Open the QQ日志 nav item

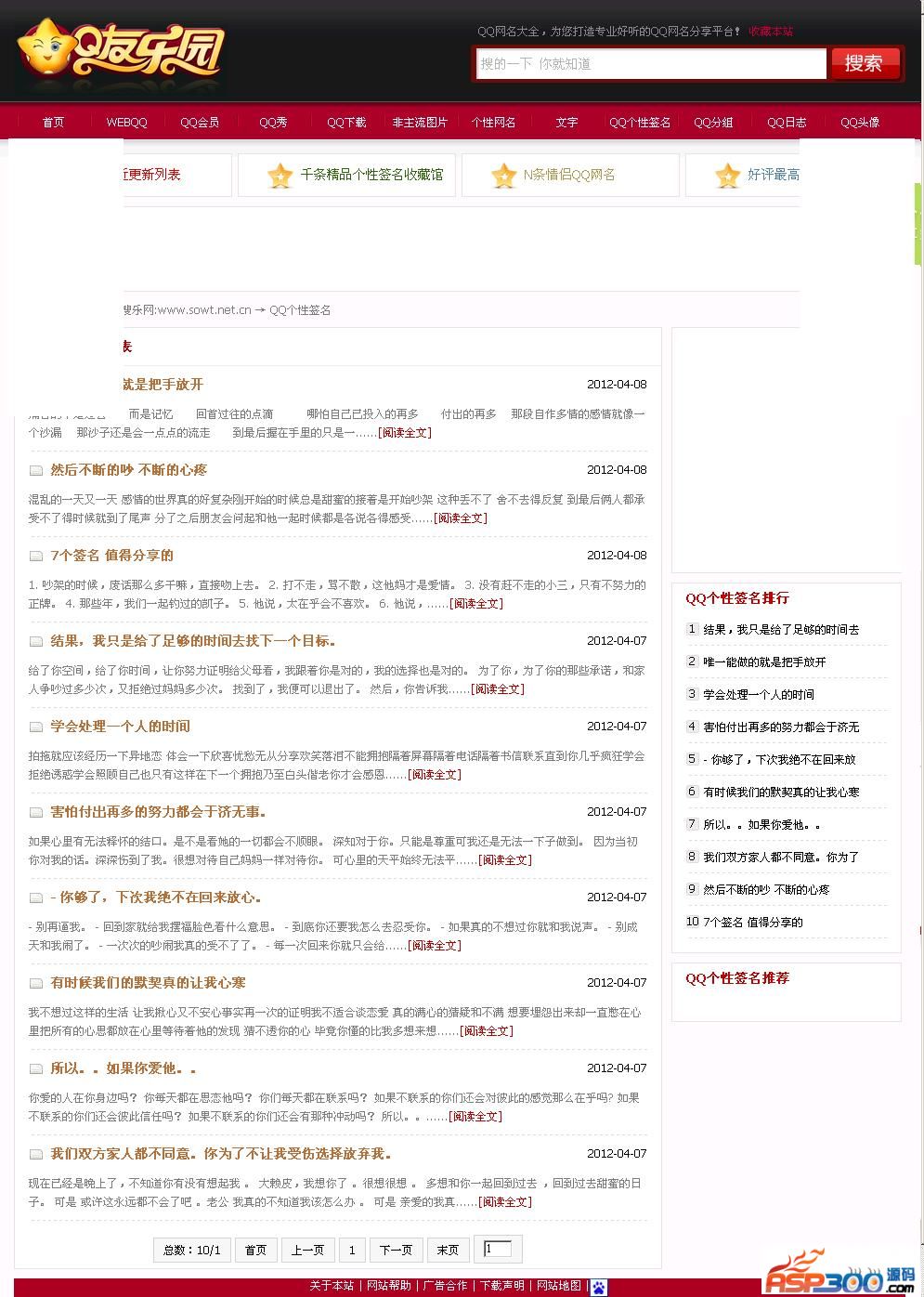pos(786,123)
